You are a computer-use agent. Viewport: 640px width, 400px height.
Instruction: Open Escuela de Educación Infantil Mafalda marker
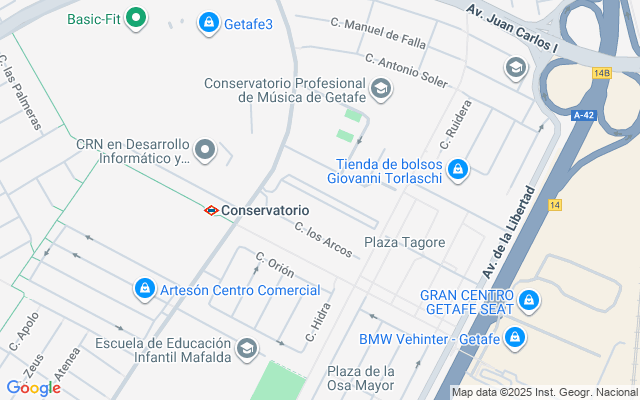click(247, 349)
